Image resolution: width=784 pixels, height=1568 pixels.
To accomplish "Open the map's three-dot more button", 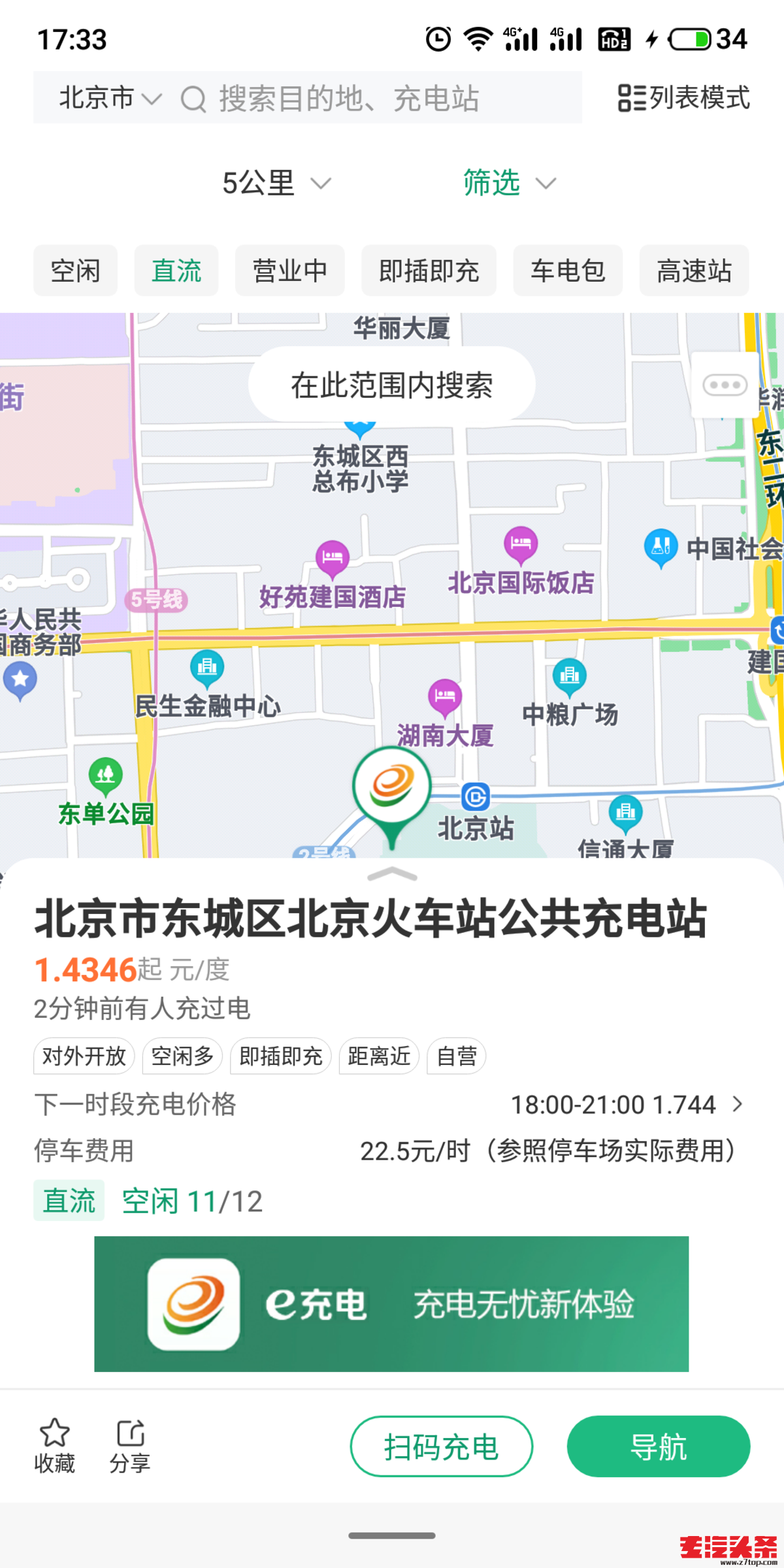I will pyautogui.click(x=725, y=385).
